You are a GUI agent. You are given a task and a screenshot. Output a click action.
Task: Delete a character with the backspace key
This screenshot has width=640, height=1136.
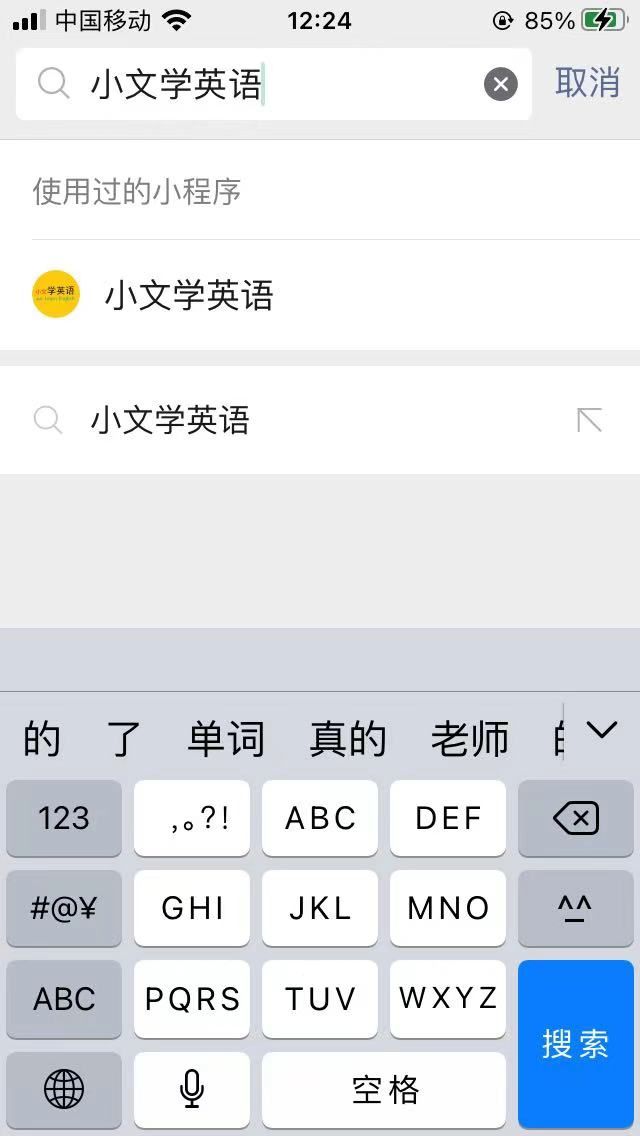coord(575,818)
